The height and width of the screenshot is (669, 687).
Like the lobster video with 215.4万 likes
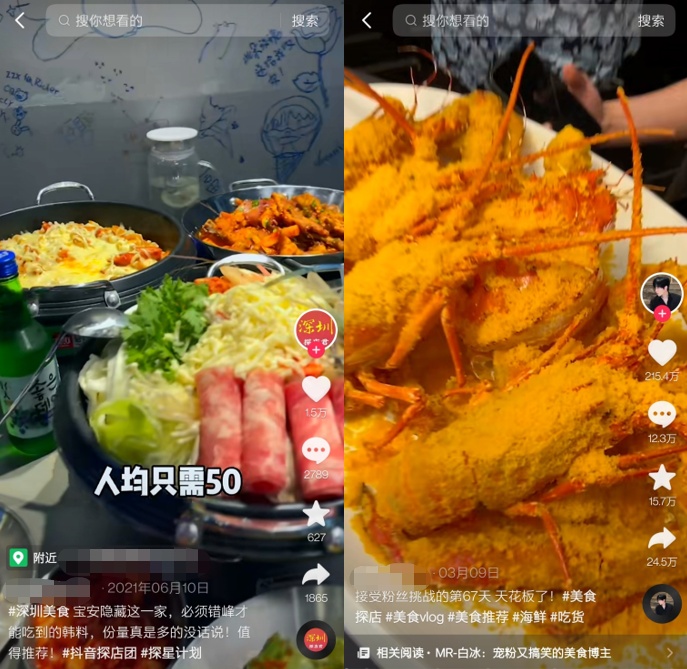662,352
